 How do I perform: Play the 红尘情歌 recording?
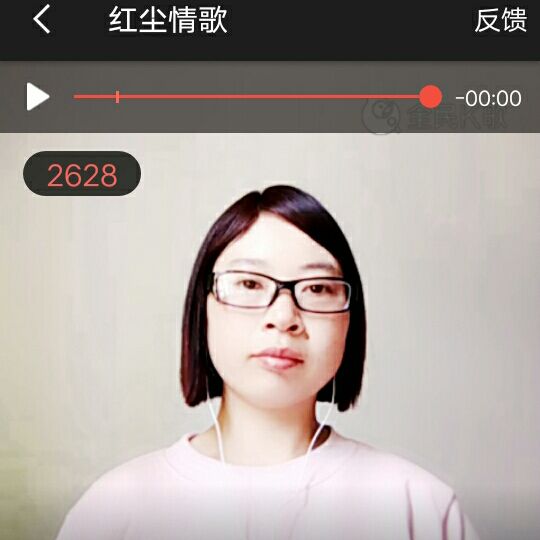(x=38, y=96)
